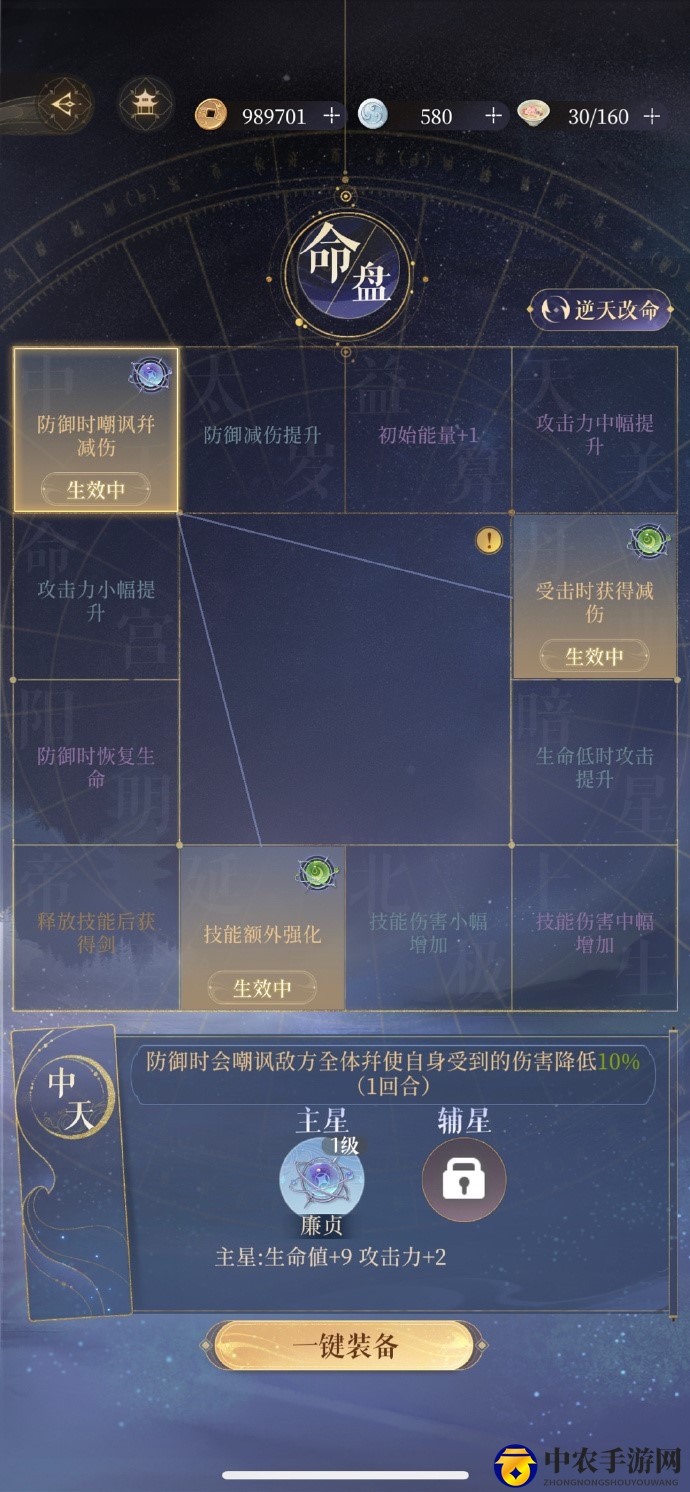Add more copper coins with plus
The image size is (690, 1492).
pyautogui.click(x=332, y=116)
